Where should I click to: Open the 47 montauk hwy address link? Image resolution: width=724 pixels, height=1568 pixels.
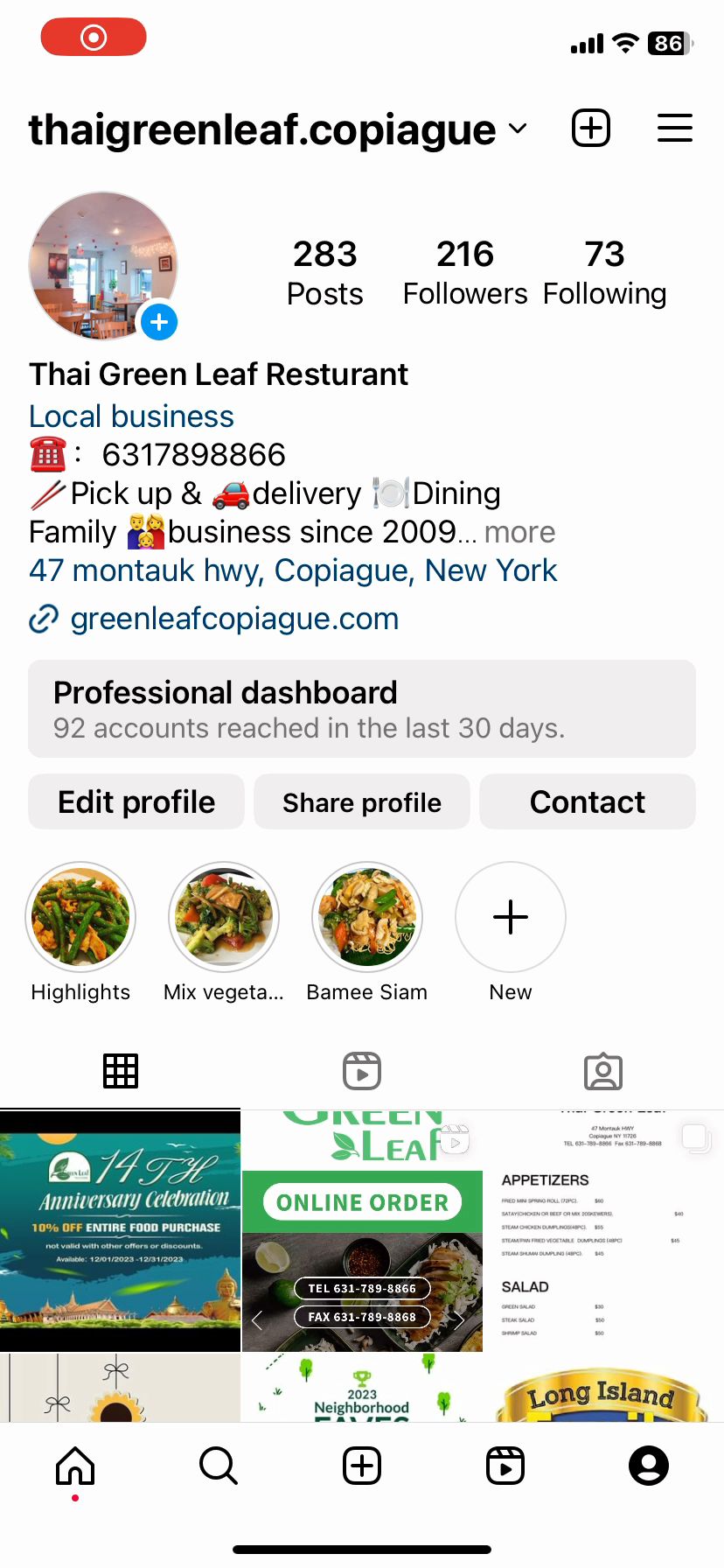point(293,570)
